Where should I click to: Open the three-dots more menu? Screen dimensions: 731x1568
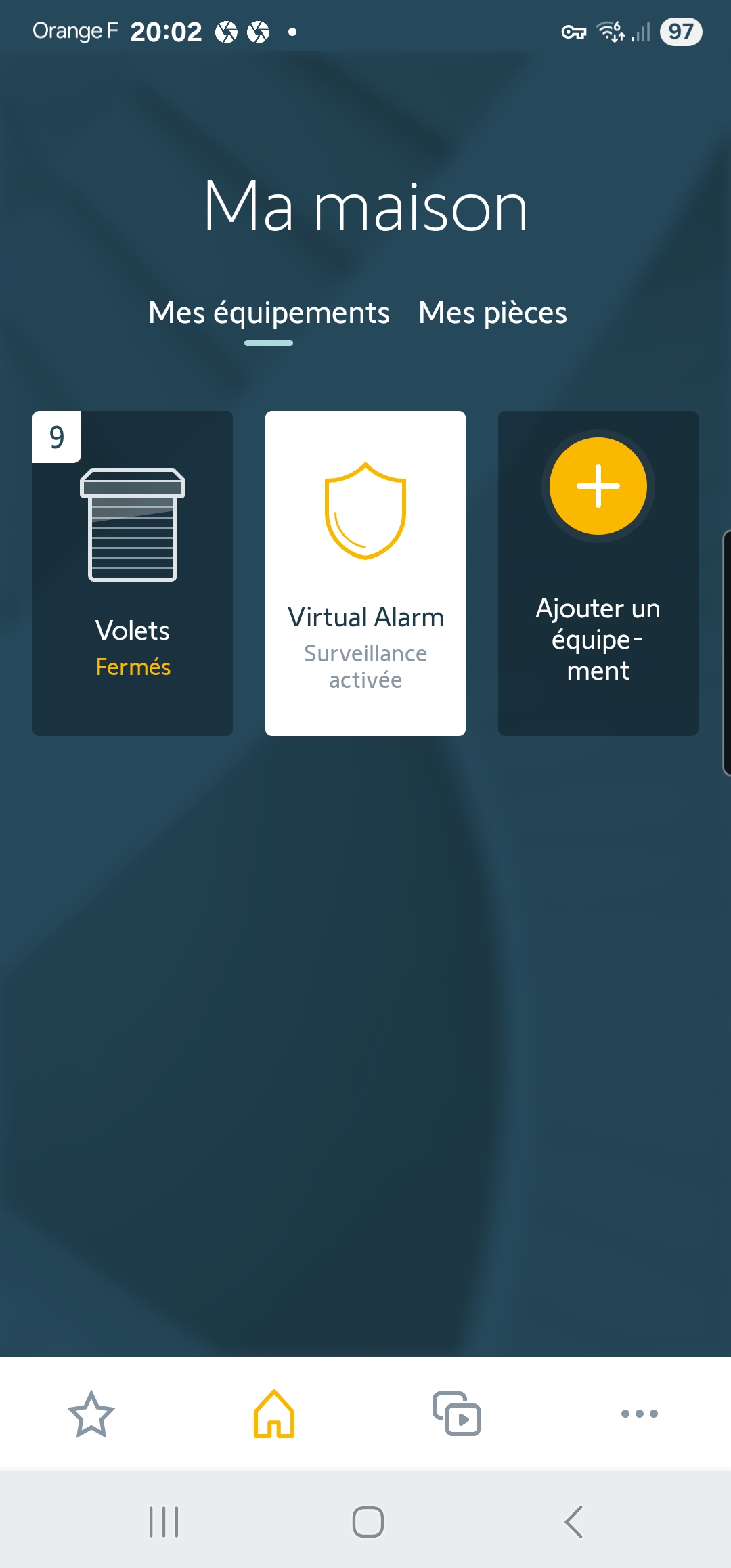point(640,1414)
